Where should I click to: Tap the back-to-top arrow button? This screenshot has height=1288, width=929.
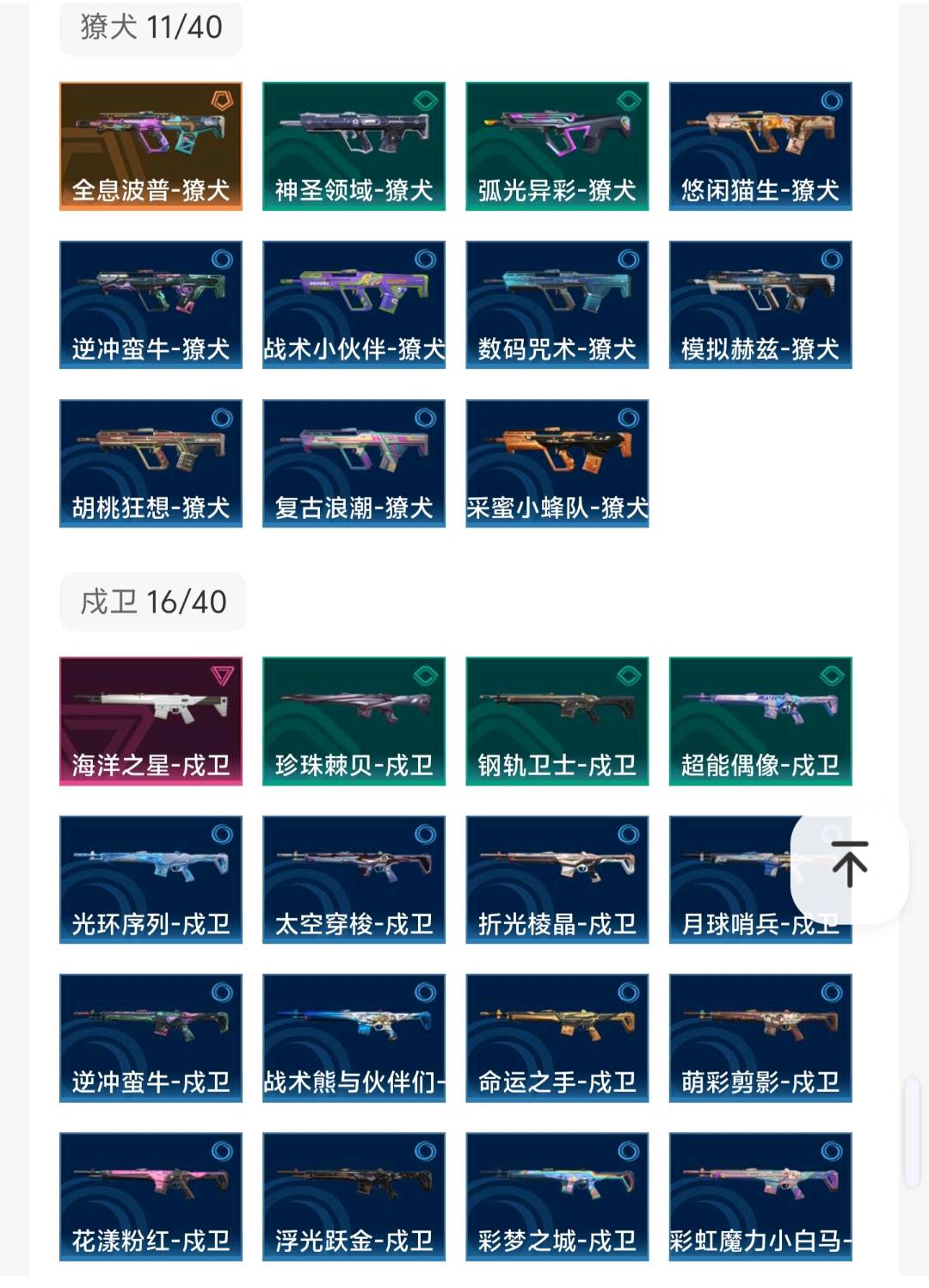click(x=849, y=864)
